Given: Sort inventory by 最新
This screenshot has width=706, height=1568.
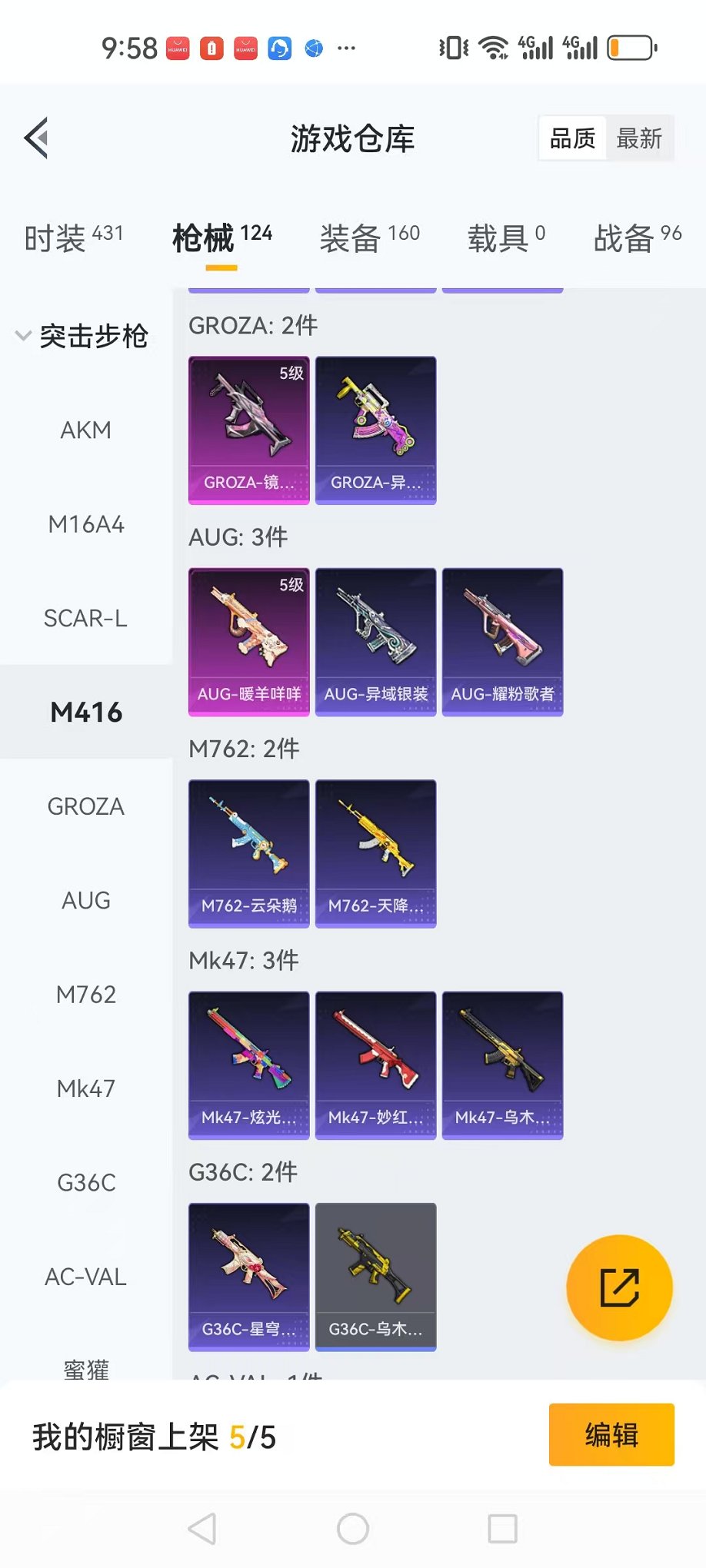Looking at the screenshot, I should click(639, 139).
